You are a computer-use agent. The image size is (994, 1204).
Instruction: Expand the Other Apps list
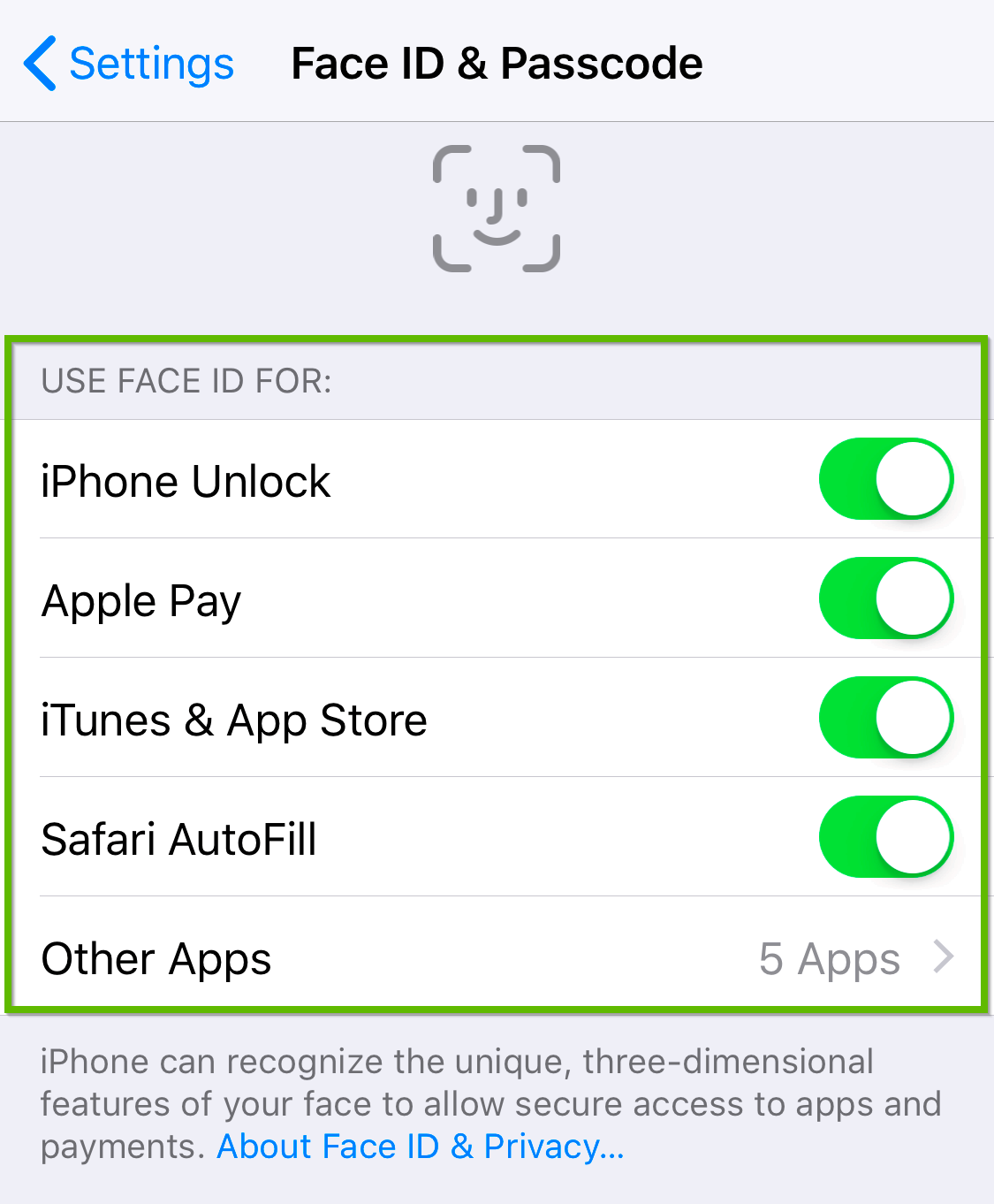497,958
